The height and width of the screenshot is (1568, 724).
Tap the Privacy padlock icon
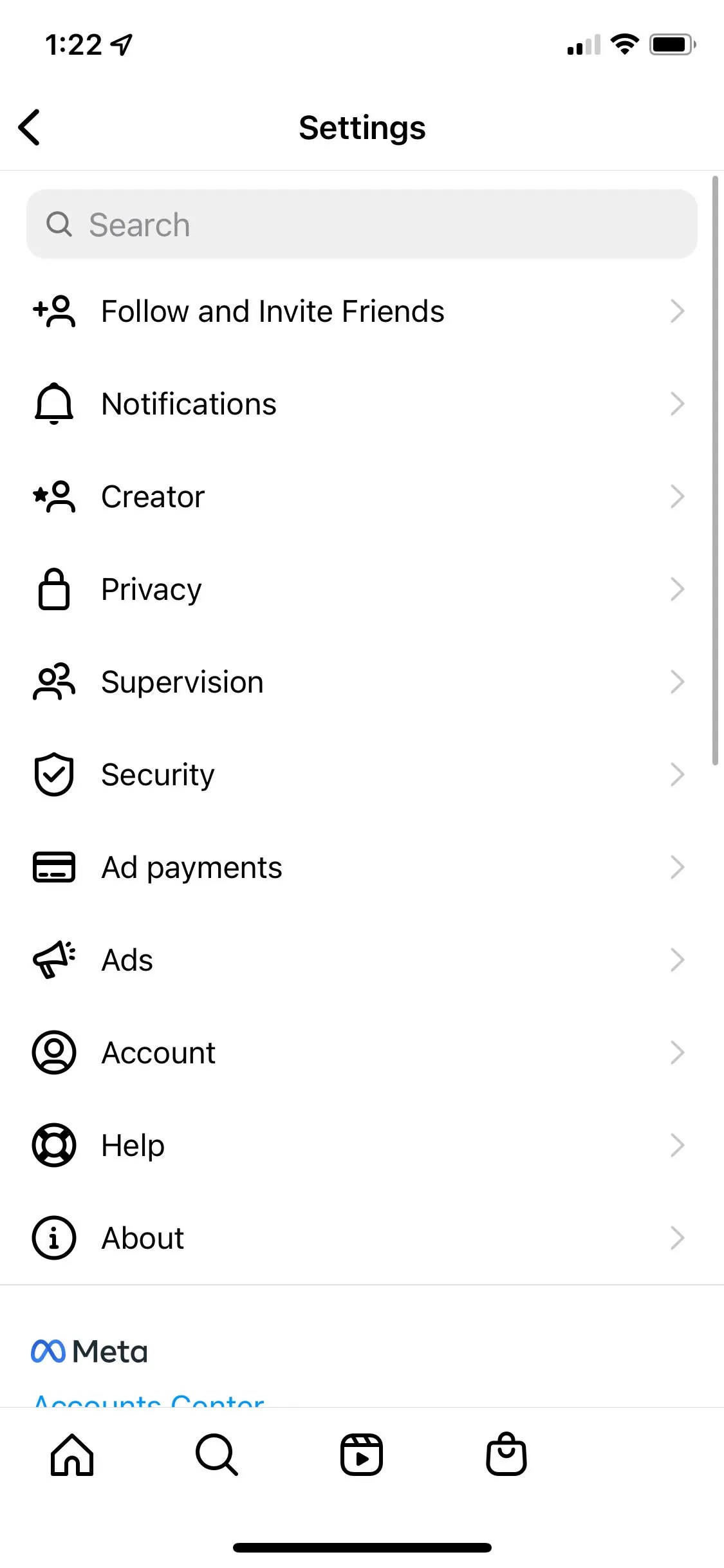[53, 589]
